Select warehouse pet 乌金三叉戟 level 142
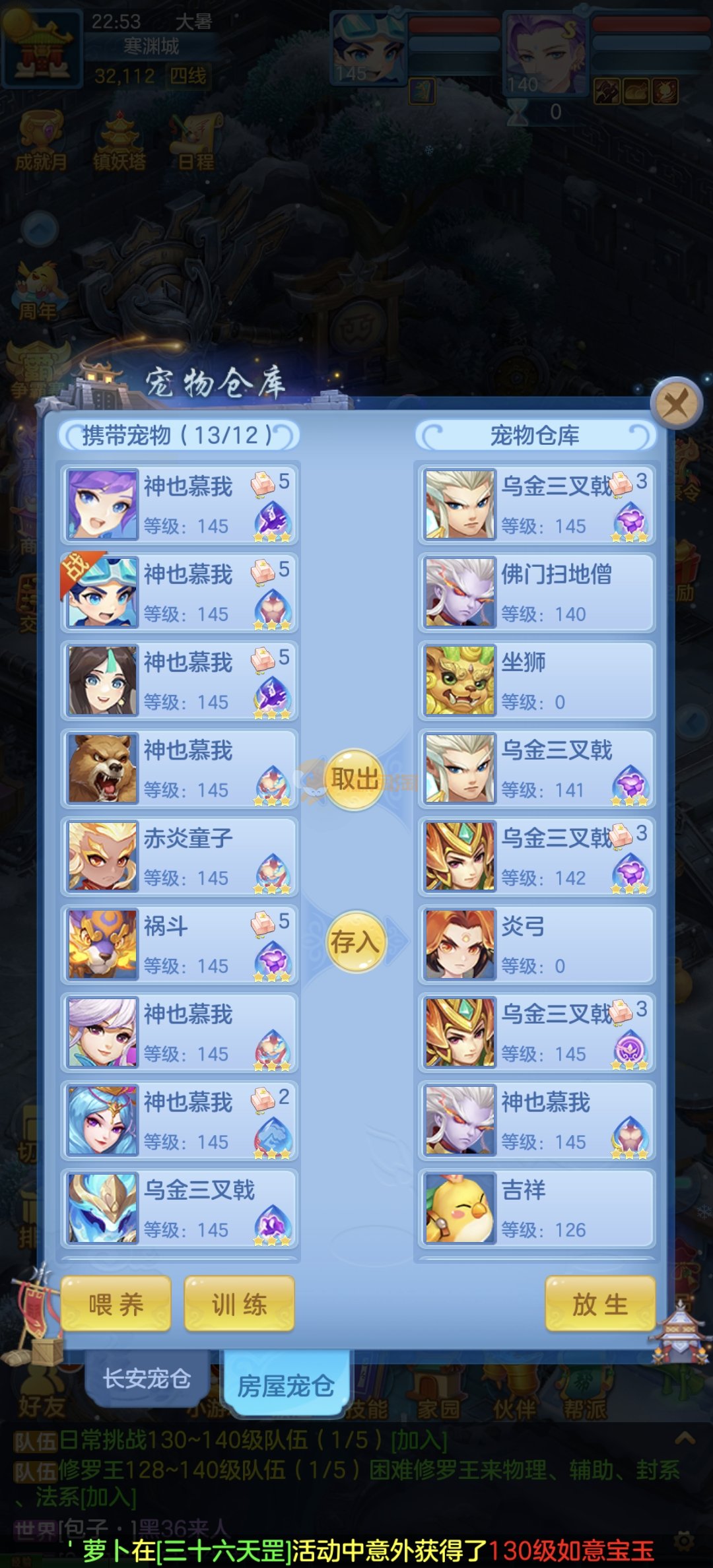713x1568 pixels. pyautogui.click(x=536, y=857)
